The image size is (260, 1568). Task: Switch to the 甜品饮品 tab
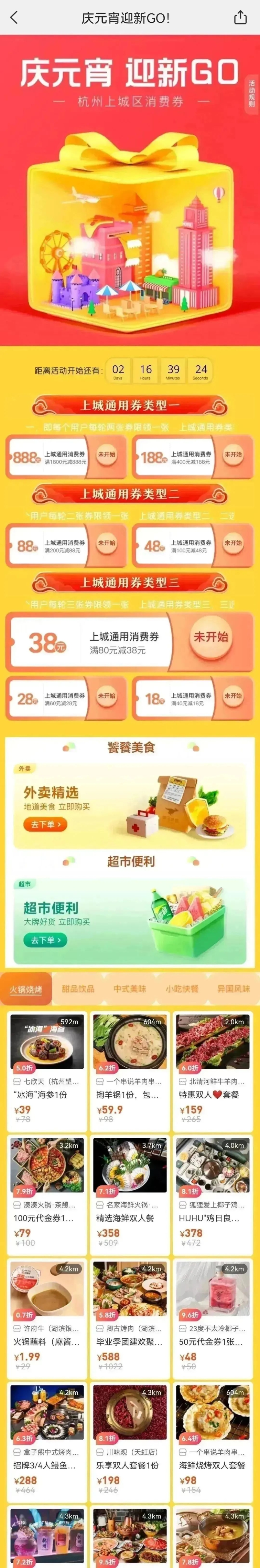coord(78,989)
